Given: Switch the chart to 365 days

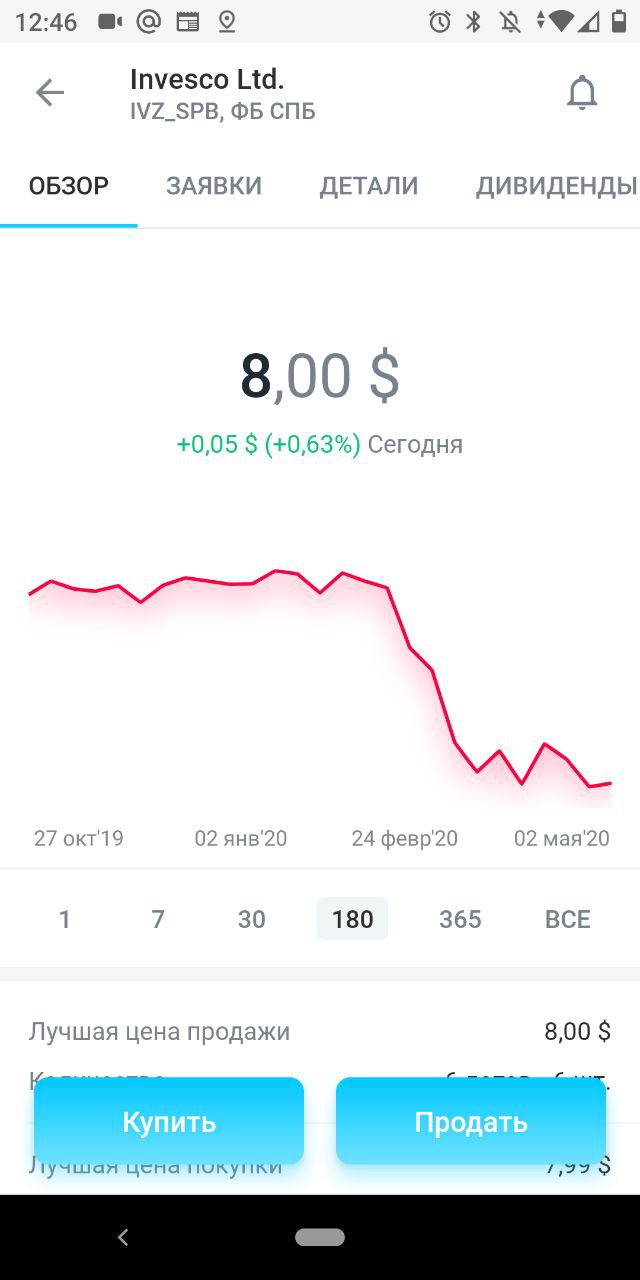Looking at the screenshot, I should click(460, 919).
